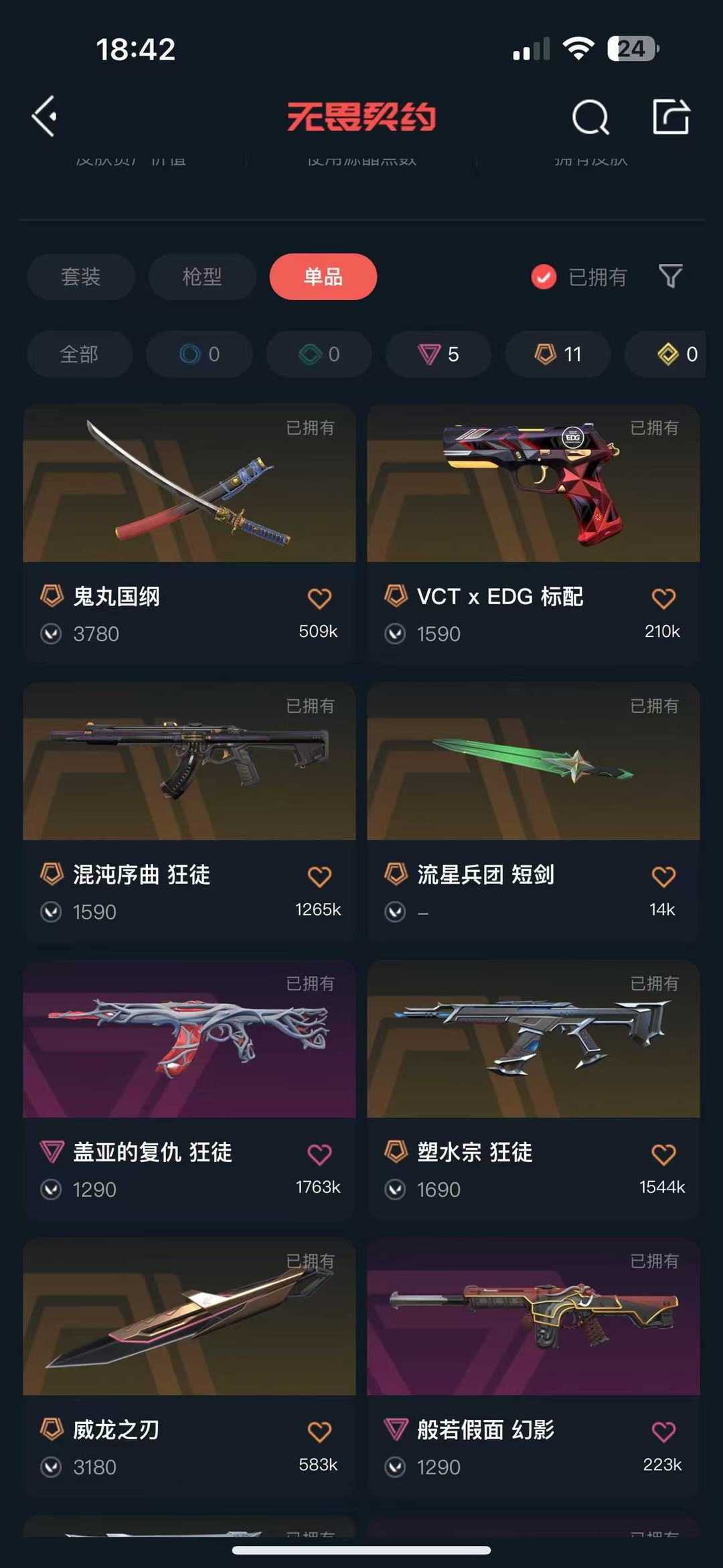723x1568 pixels.
Task: Share this page via share icon
Action: point(671,117)
